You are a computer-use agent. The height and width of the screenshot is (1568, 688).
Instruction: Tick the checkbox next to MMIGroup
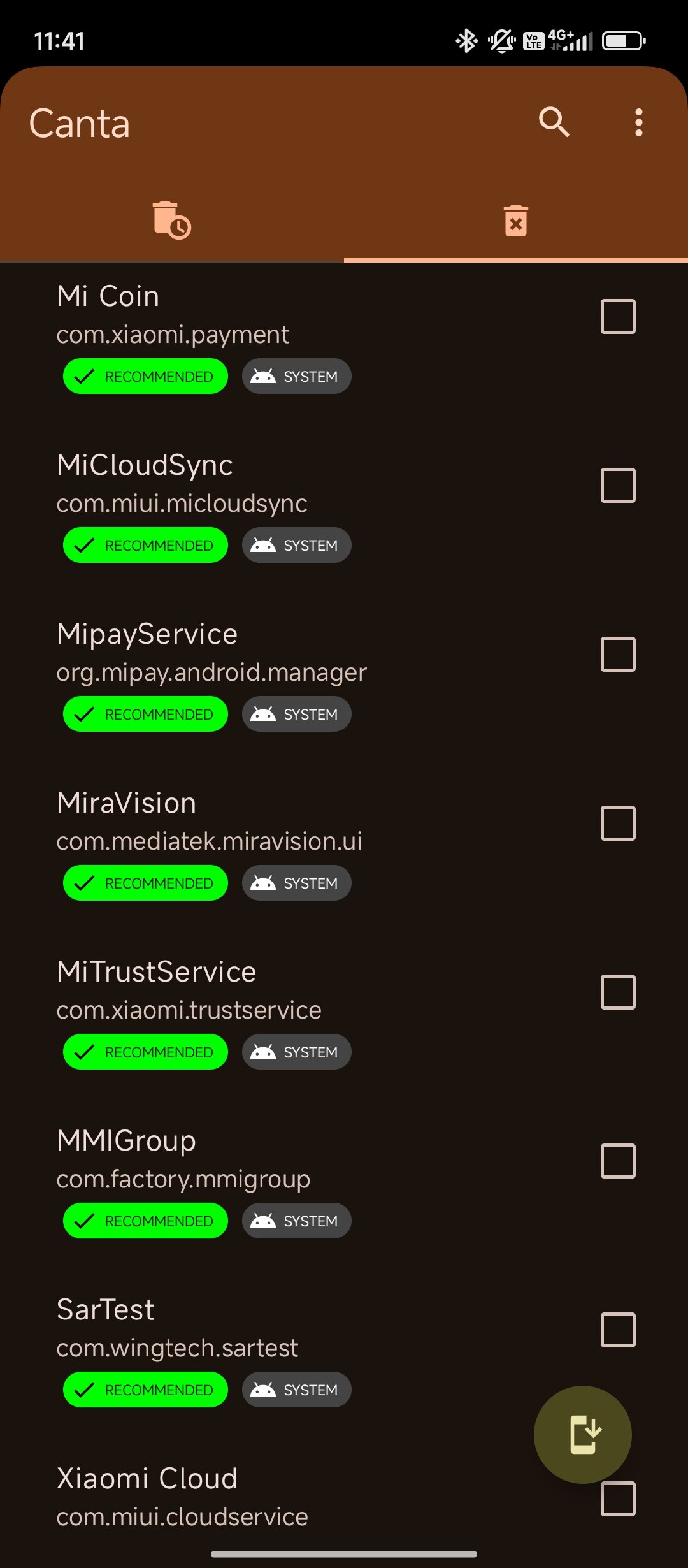618,1161
